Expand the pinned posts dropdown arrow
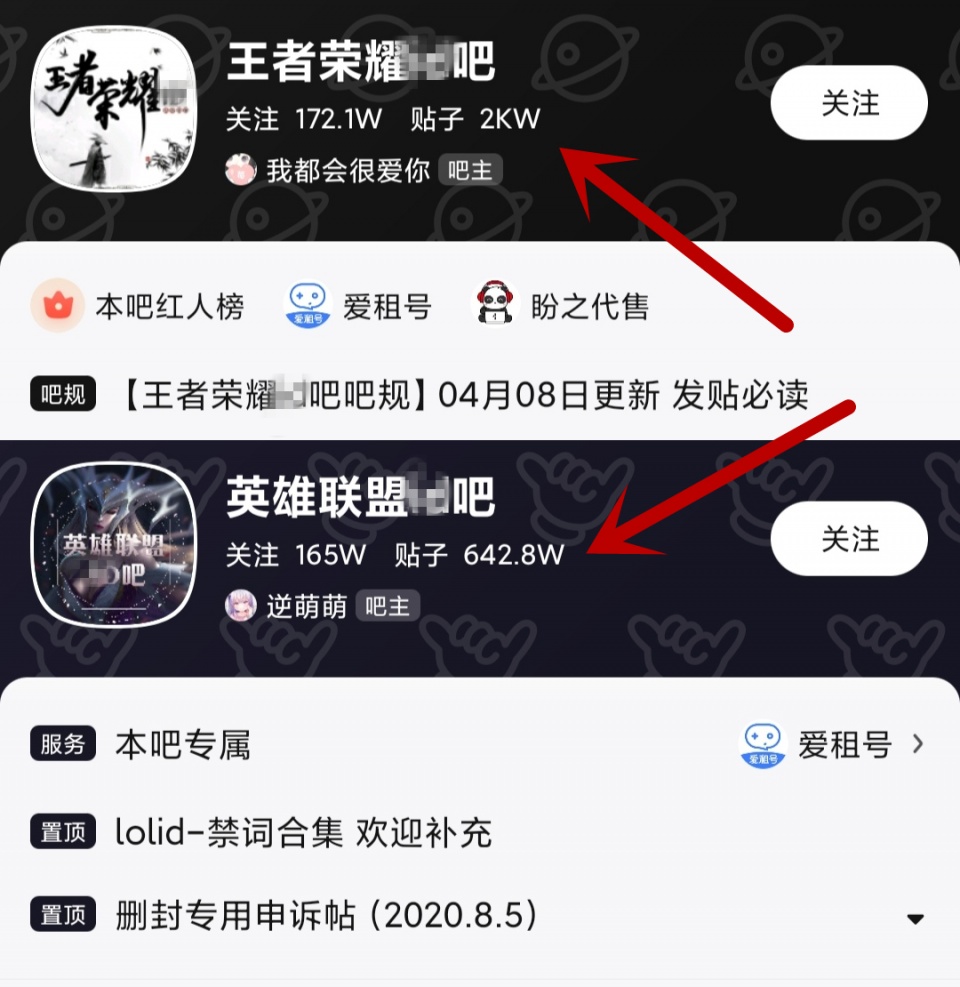The image size is (960, 987). 914,919
